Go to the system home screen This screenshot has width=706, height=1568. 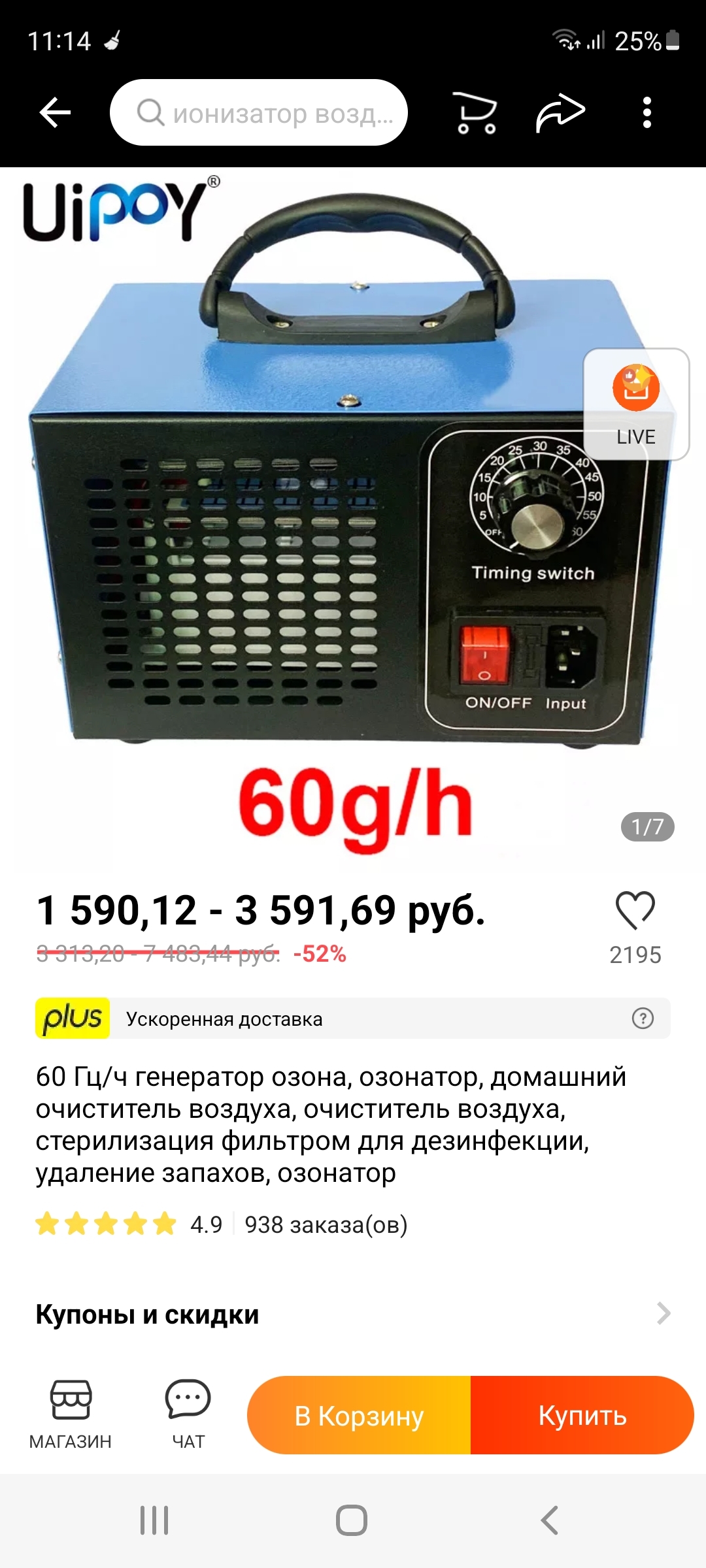(352, 1520)
